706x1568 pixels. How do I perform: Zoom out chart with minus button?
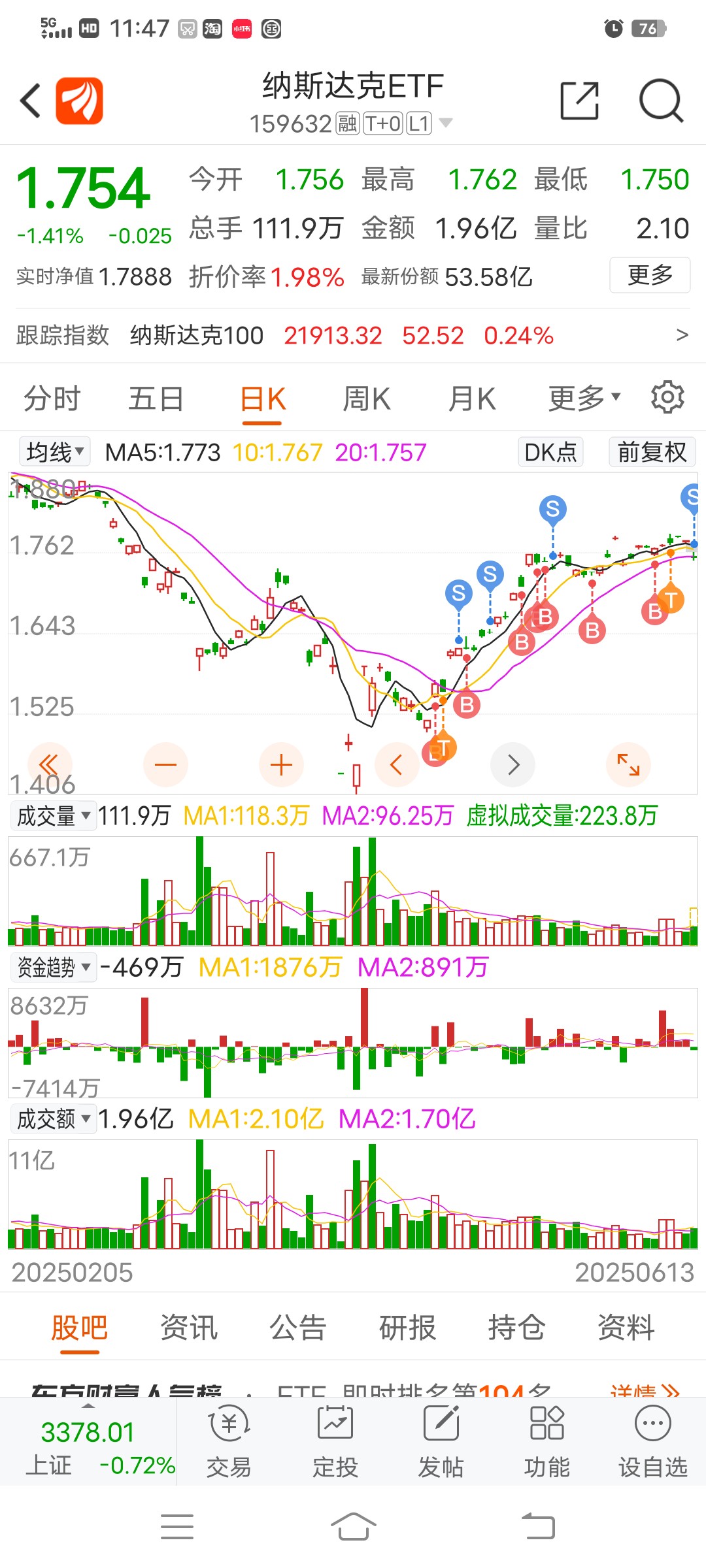point(165,764)
